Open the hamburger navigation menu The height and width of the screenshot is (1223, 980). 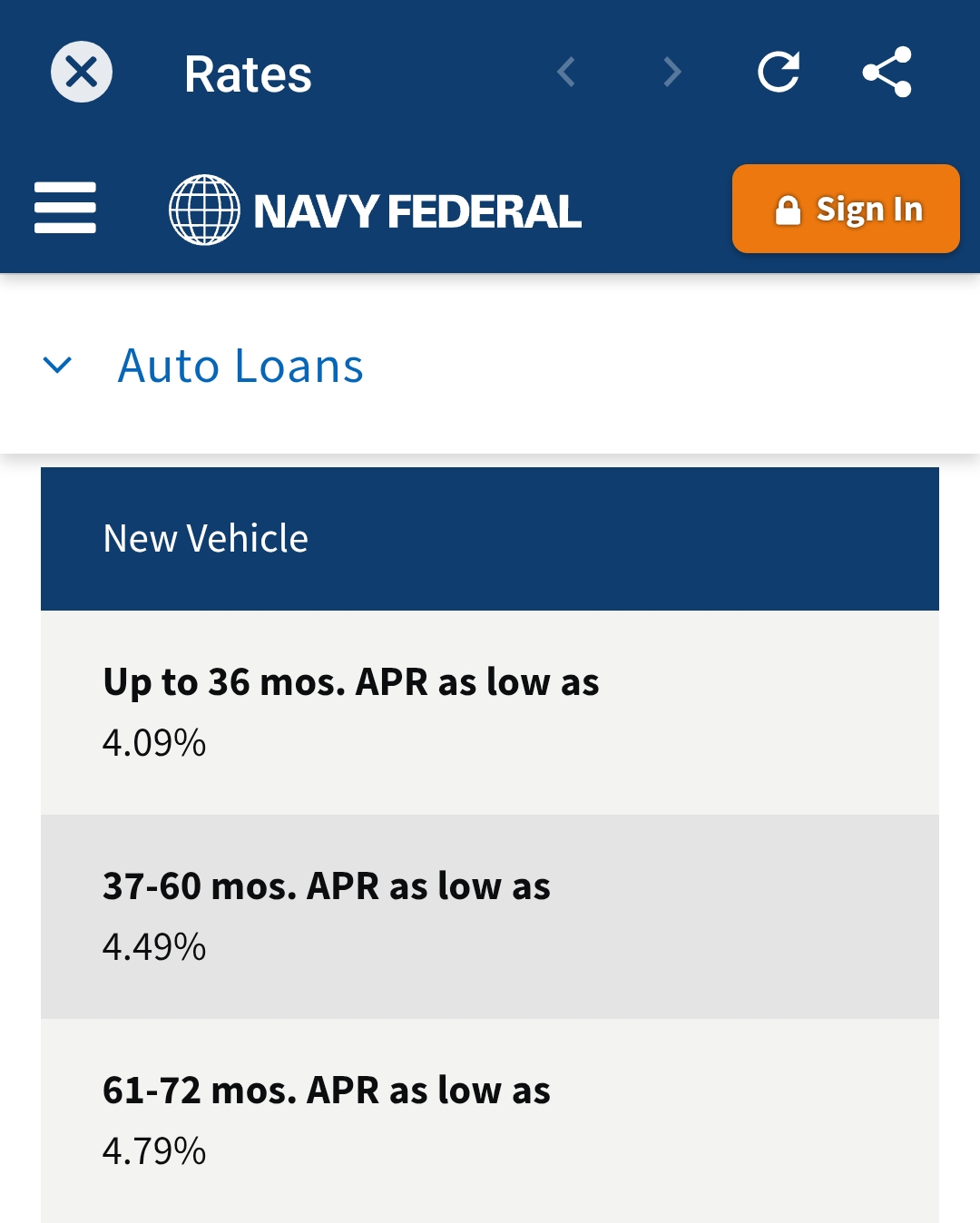point(65,208)
